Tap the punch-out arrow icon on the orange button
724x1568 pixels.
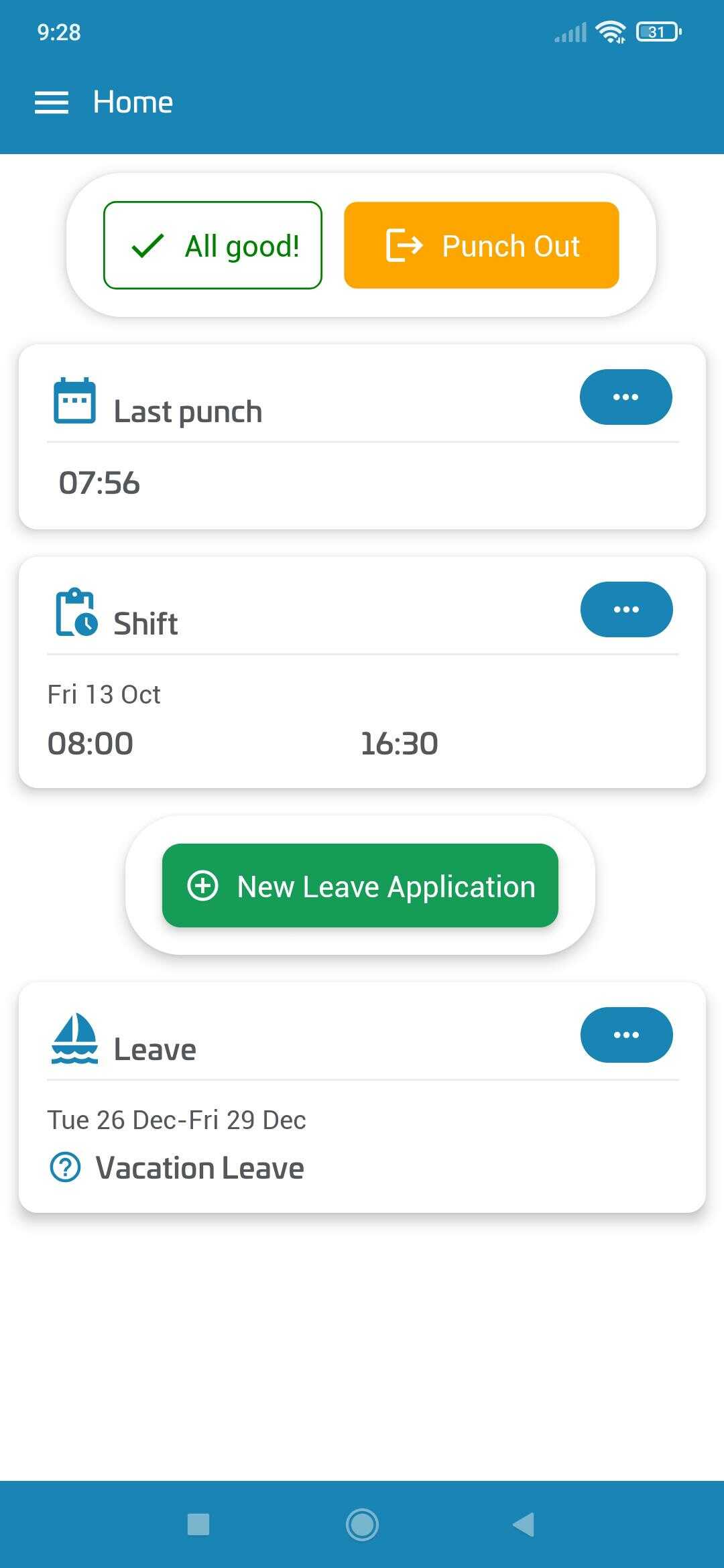tap(405, 245)
